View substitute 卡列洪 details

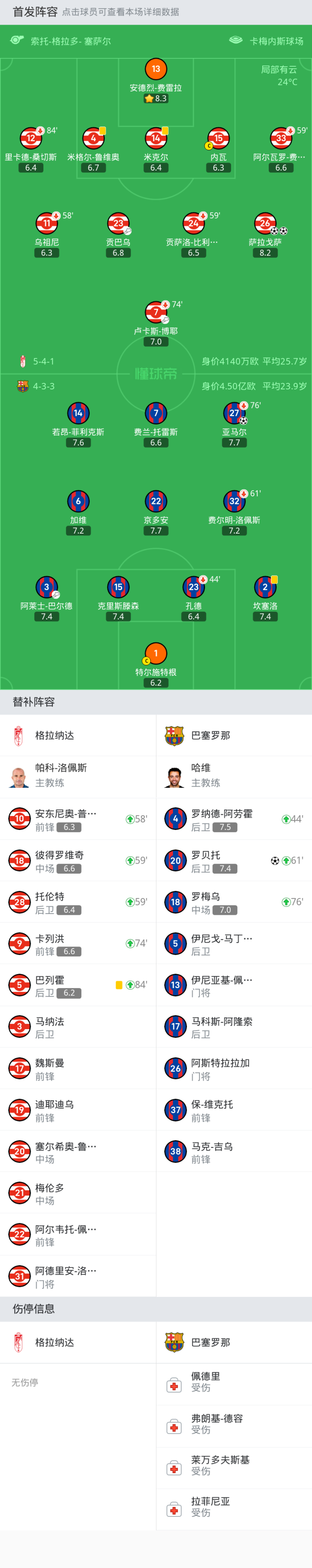78,943
